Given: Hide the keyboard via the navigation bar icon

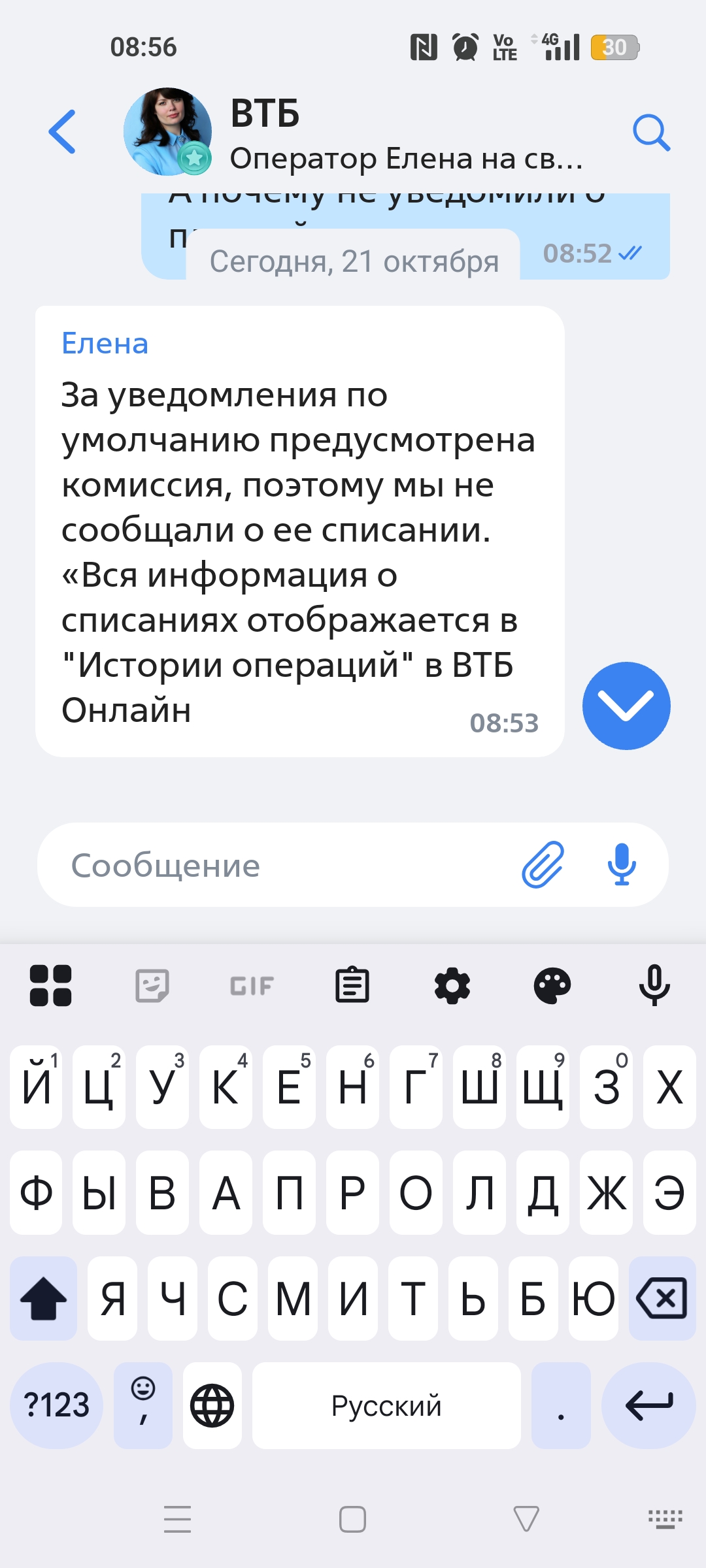Looking at the screenshot, I should click(665, 1519).
